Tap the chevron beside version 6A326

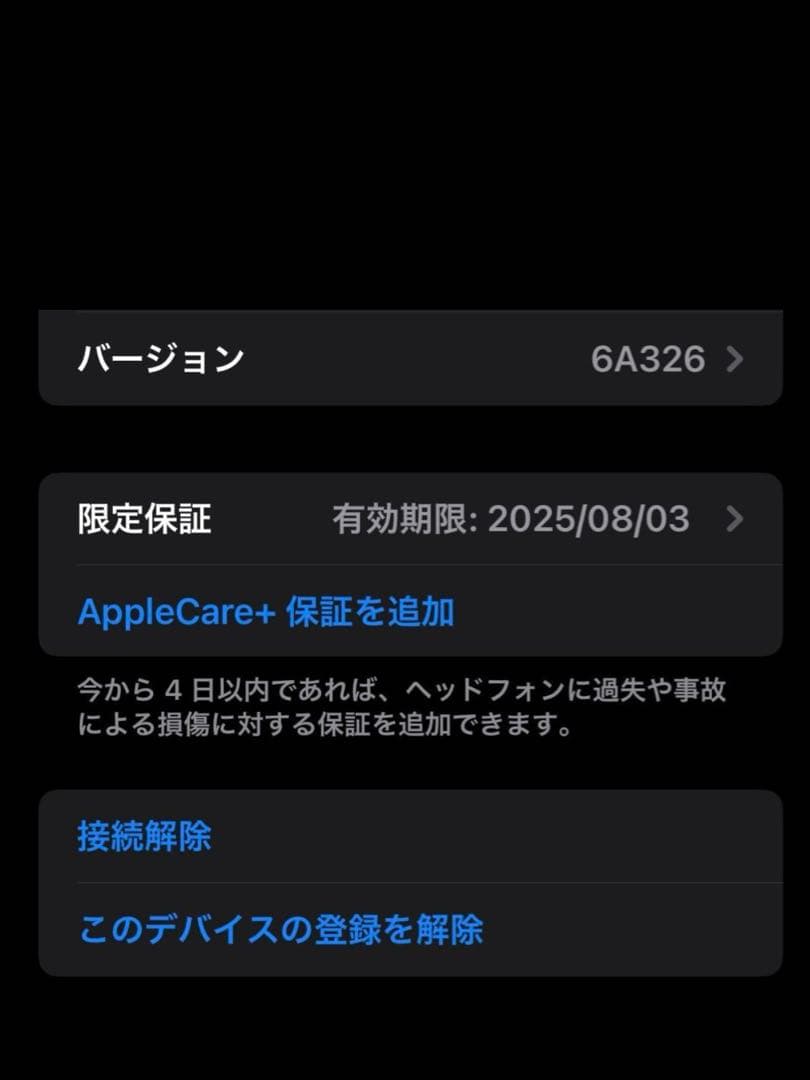735,358
